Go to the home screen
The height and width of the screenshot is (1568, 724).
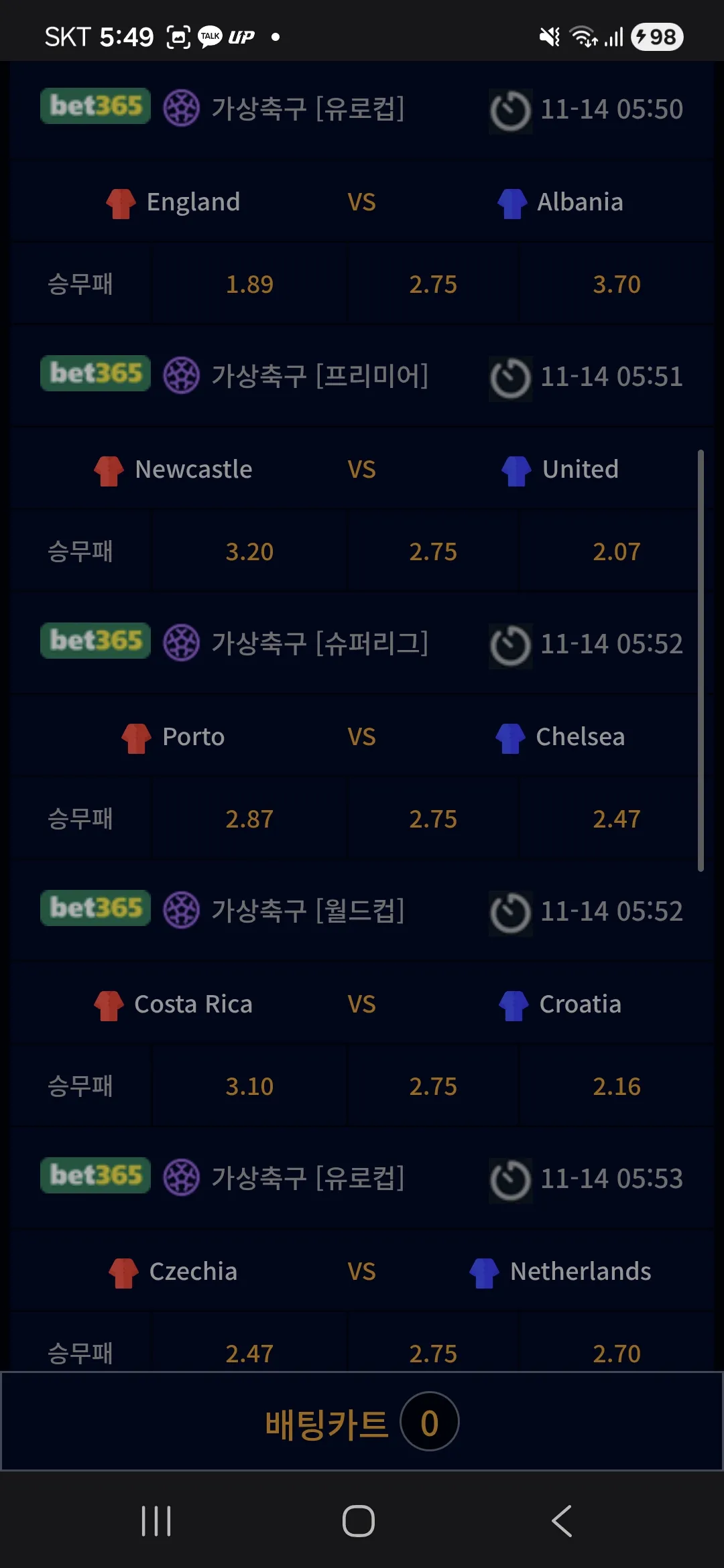point(359,1520)
